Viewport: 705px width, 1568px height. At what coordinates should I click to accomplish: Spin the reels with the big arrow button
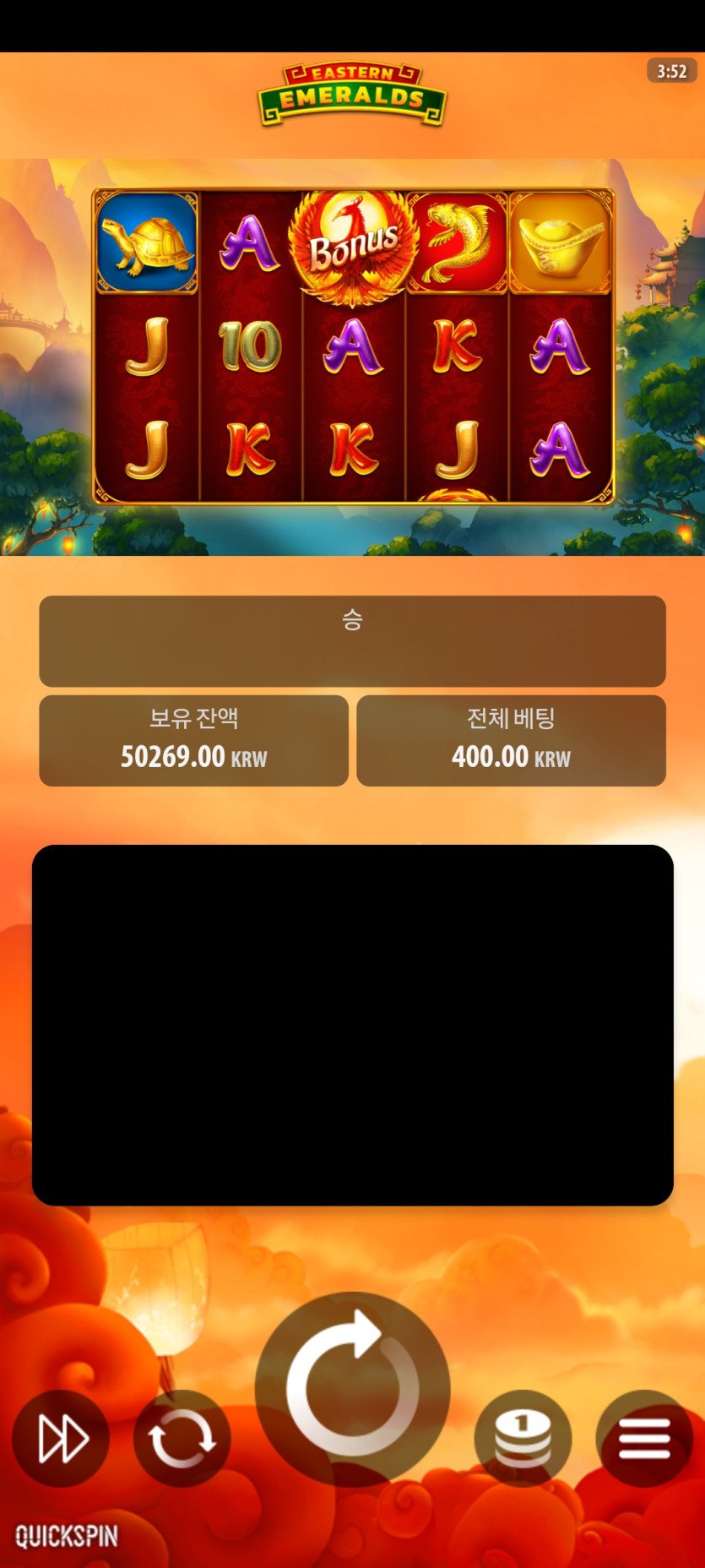pos(352,1389)
